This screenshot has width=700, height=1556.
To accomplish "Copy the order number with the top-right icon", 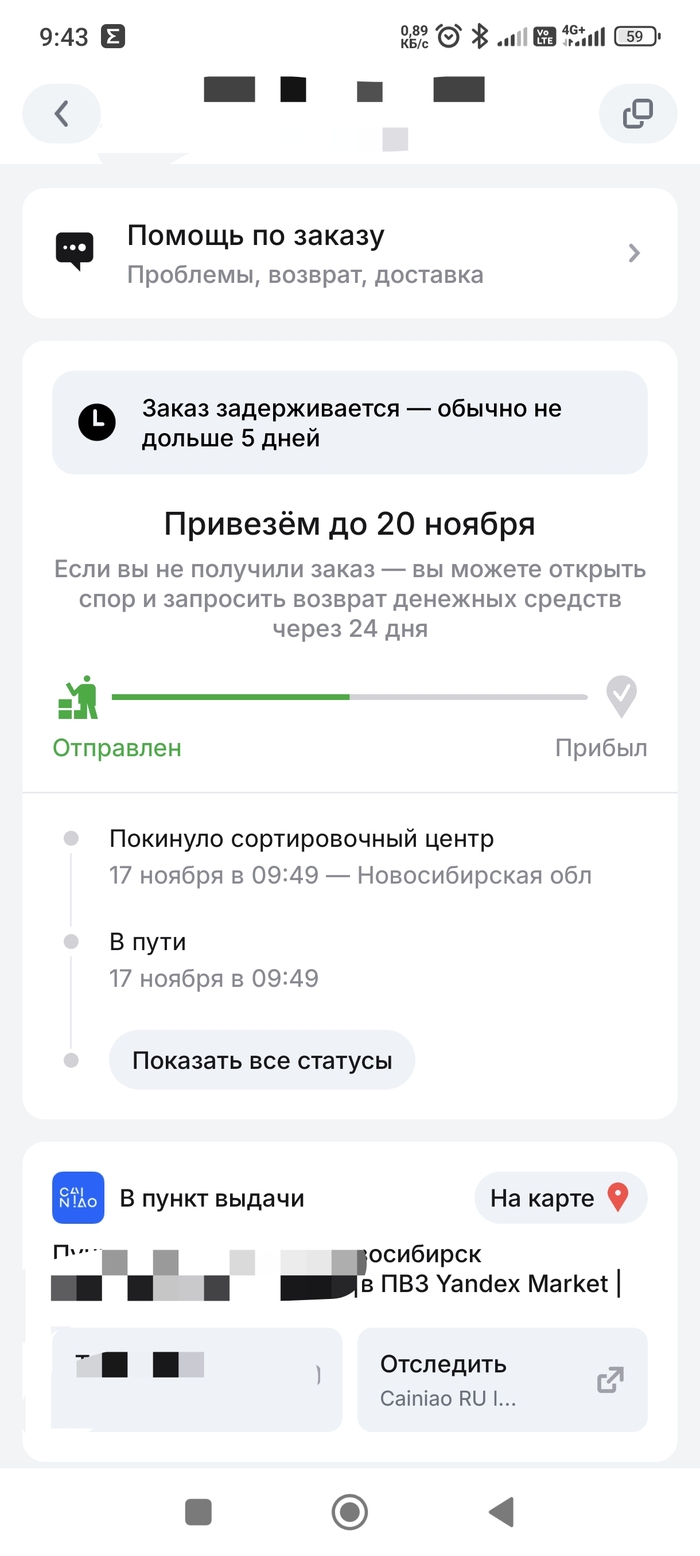I will 638,114.
